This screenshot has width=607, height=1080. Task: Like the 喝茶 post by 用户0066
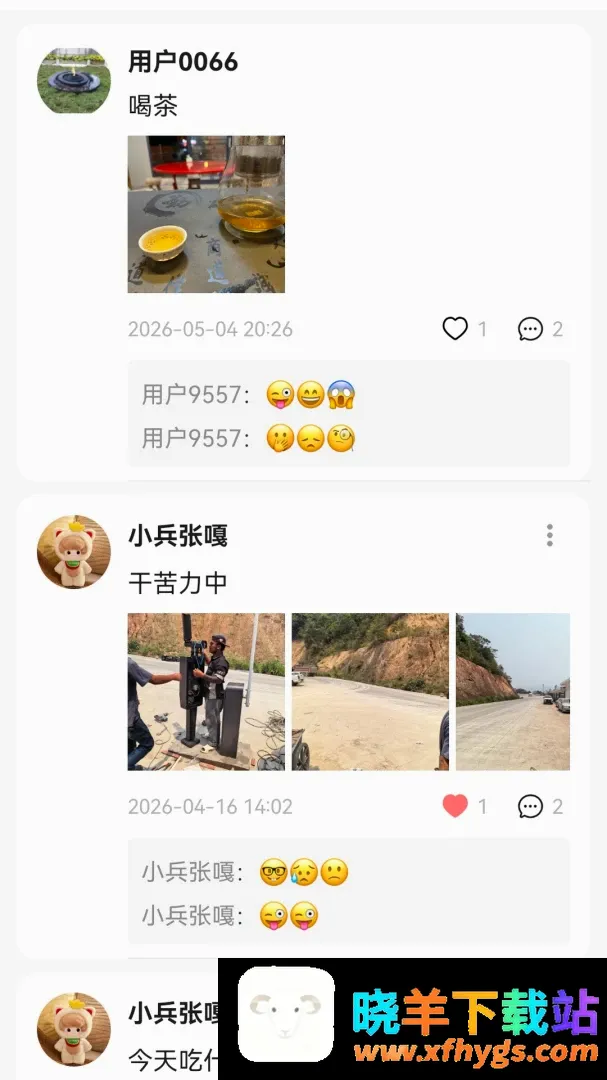(455, 329)
